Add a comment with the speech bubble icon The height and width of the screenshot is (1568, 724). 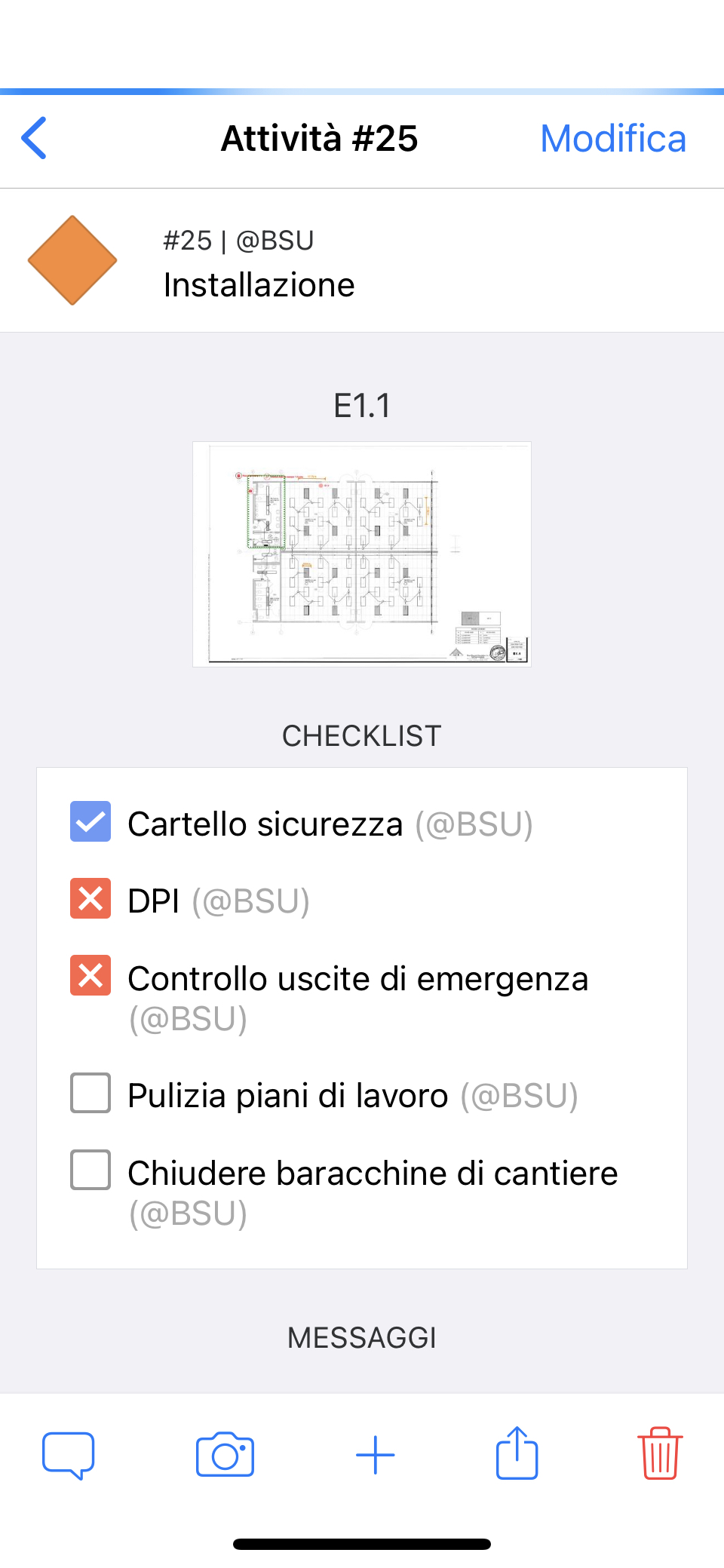tap(69, 1455)
